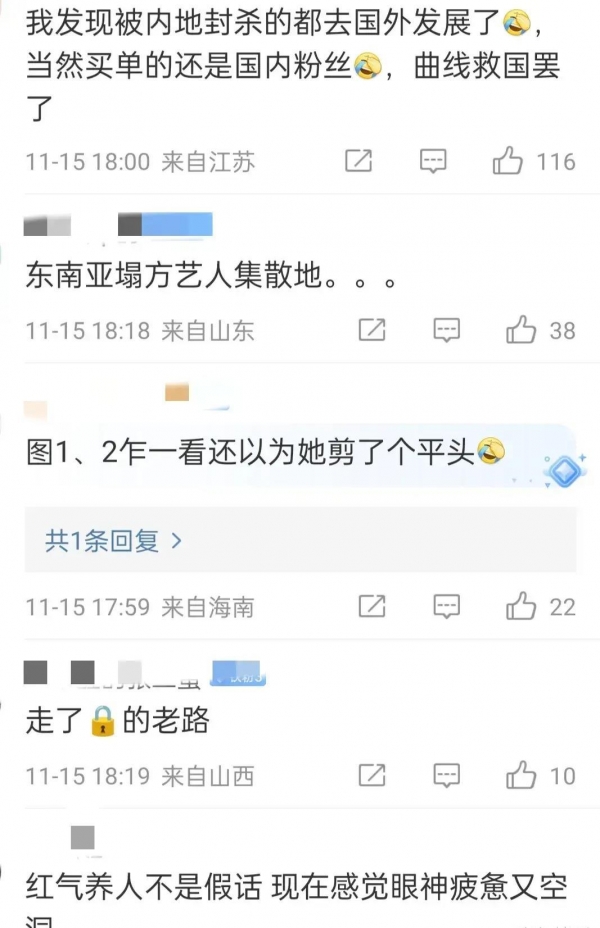Like the comment from 江苏 with 116 likes
This screenshot has height=928, width=600.
(x=508, y=161)
